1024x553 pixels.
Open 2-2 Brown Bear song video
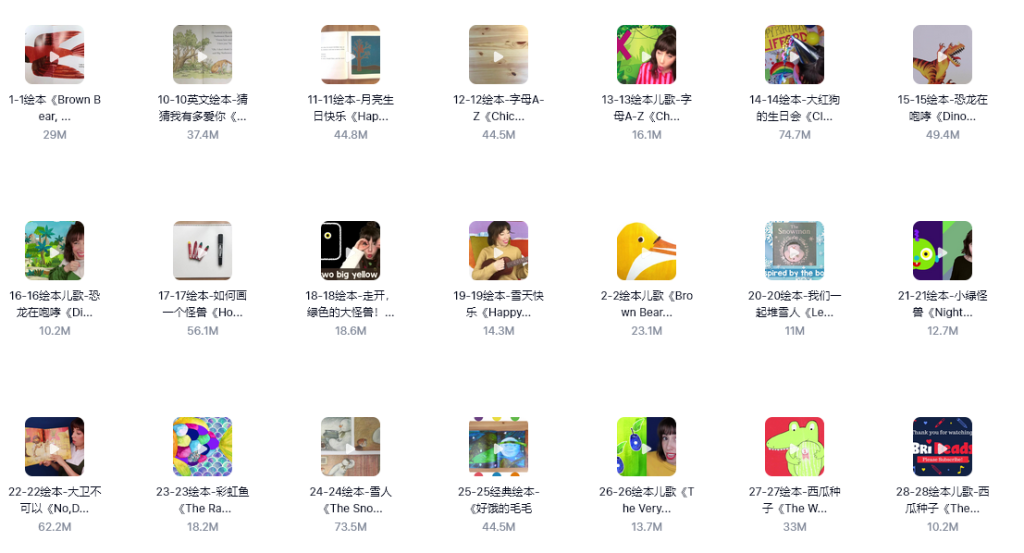click(x=646, y=251)
